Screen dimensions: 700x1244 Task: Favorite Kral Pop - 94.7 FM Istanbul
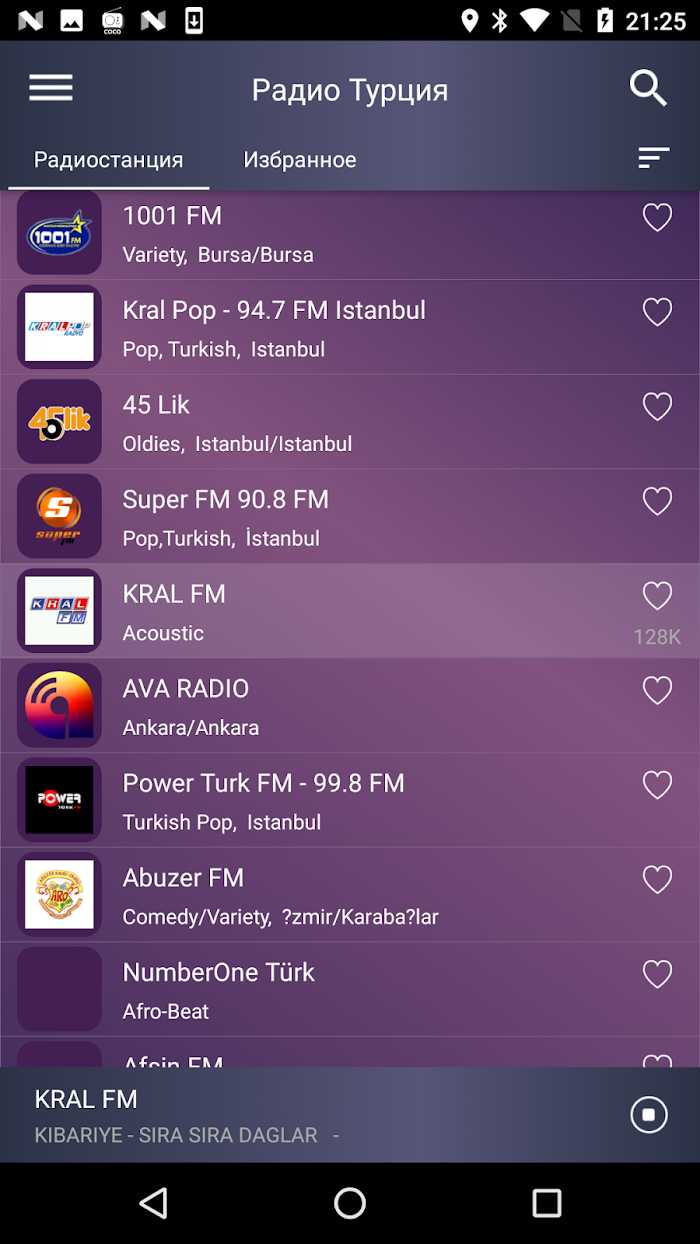click(657, 312)
